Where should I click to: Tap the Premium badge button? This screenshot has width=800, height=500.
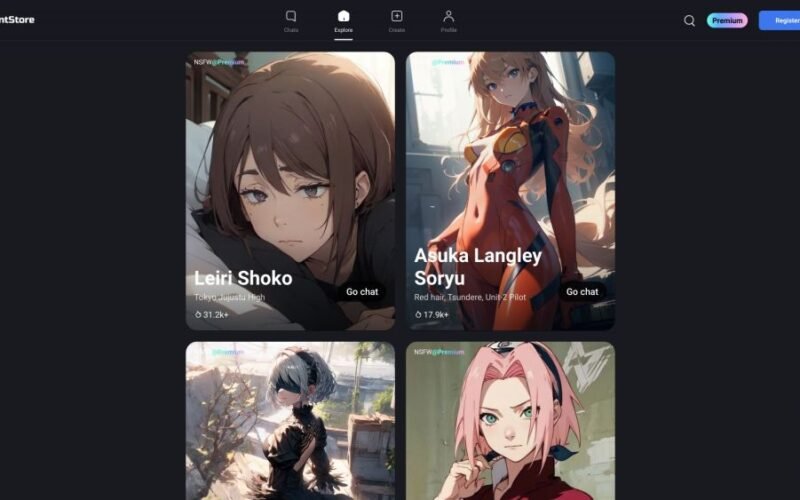[727, 20]
